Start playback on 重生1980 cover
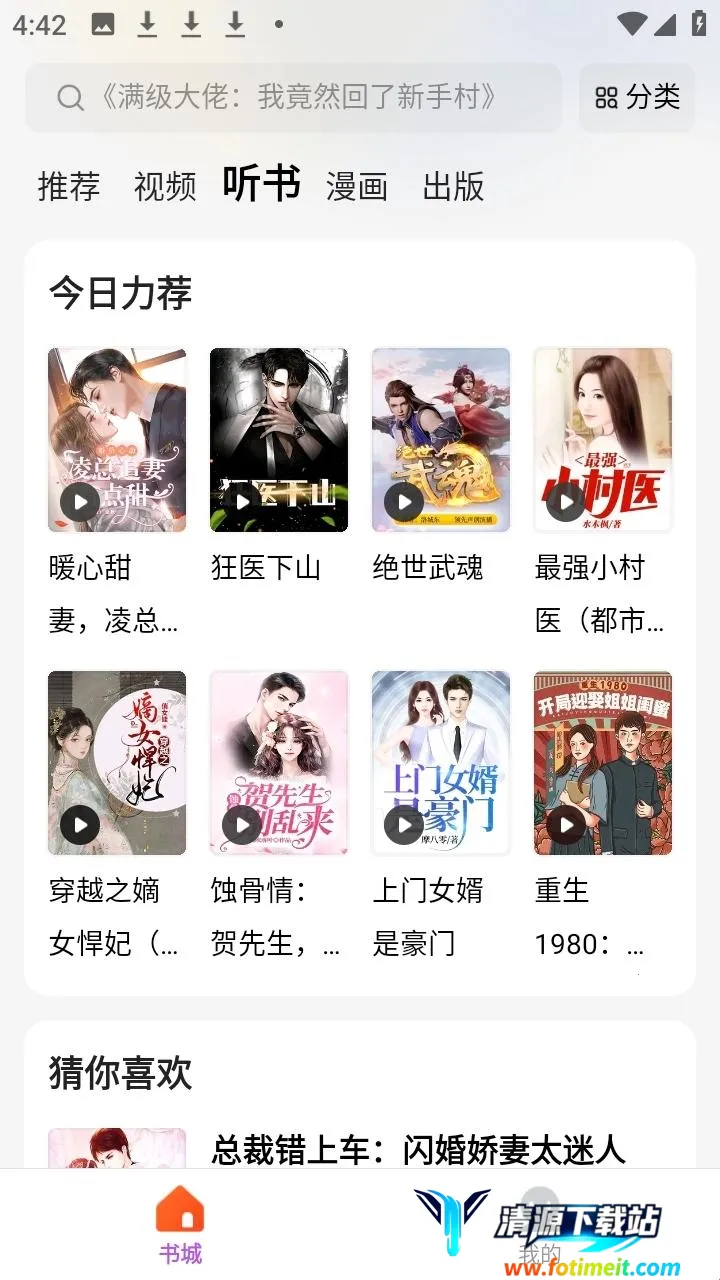The width and height of the screenshot is (720, 1280). tap(565, 825)
